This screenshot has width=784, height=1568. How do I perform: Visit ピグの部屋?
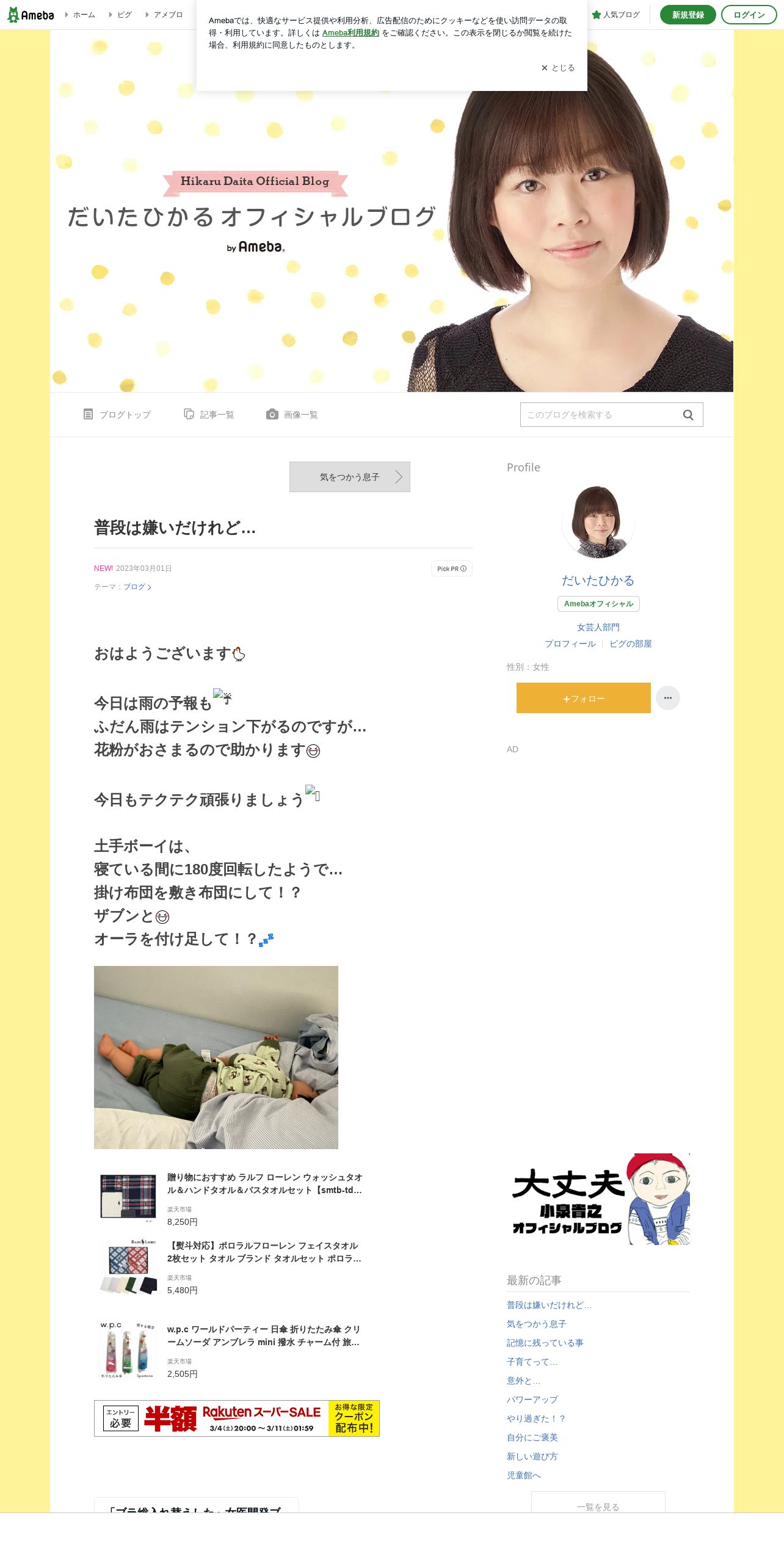pyautogui.click(x=631, y=644)
